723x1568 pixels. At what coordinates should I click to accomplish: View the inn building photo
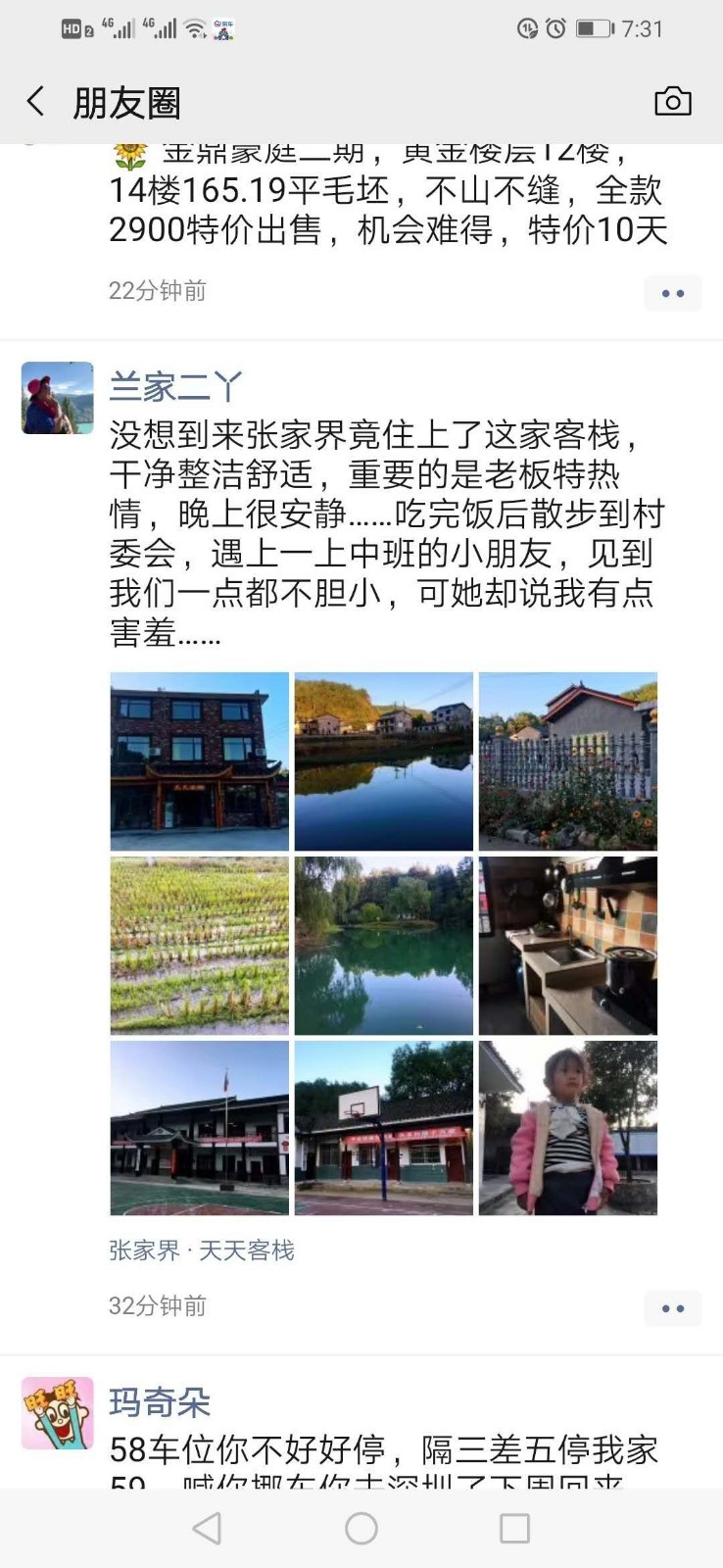tap(200, 760)
